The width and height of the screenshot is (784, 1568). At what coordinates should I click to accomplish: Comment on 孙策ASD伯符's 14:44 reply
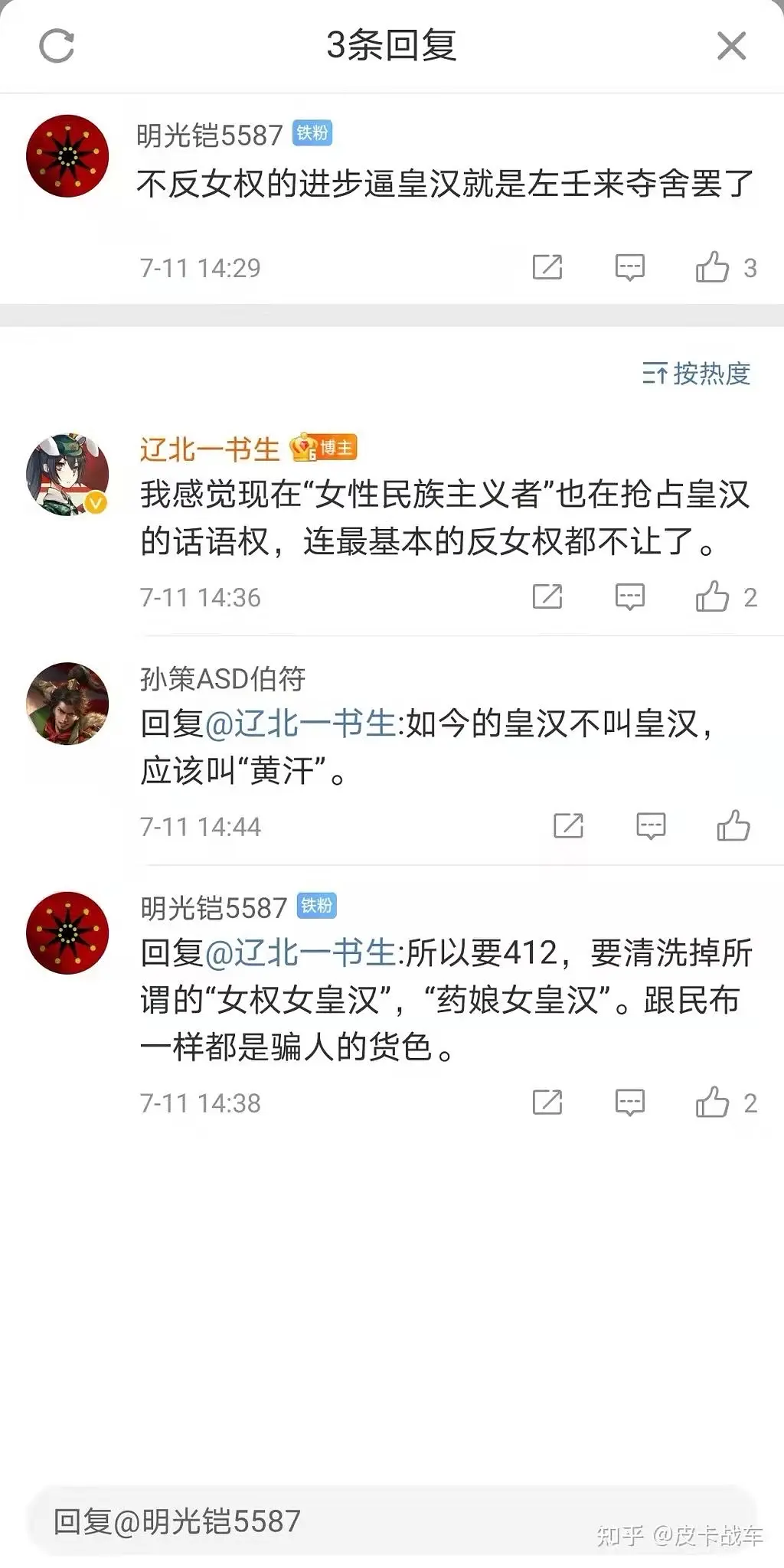(651, 826)
